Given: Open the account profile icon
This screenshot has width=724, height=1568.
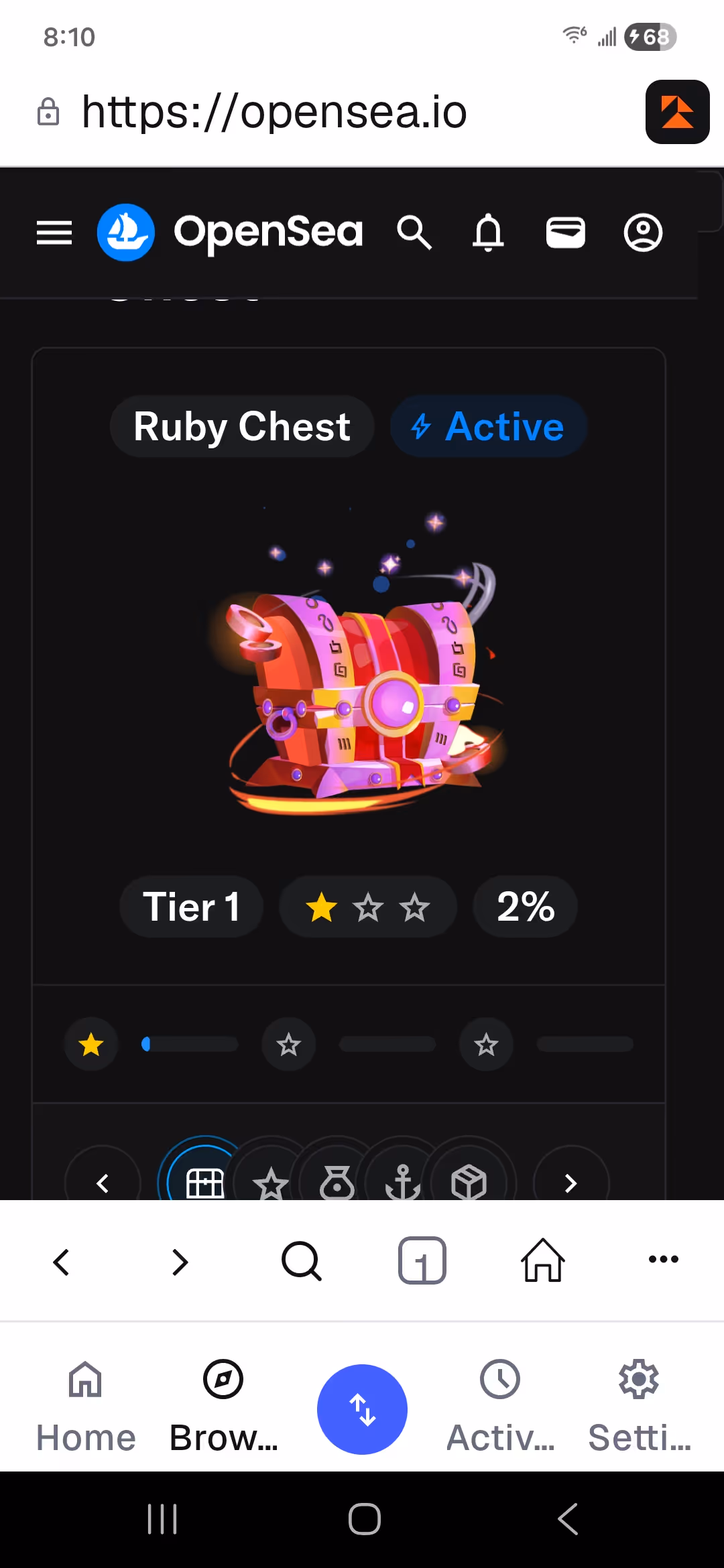Looking at the screenshot, I should (643, 233).
